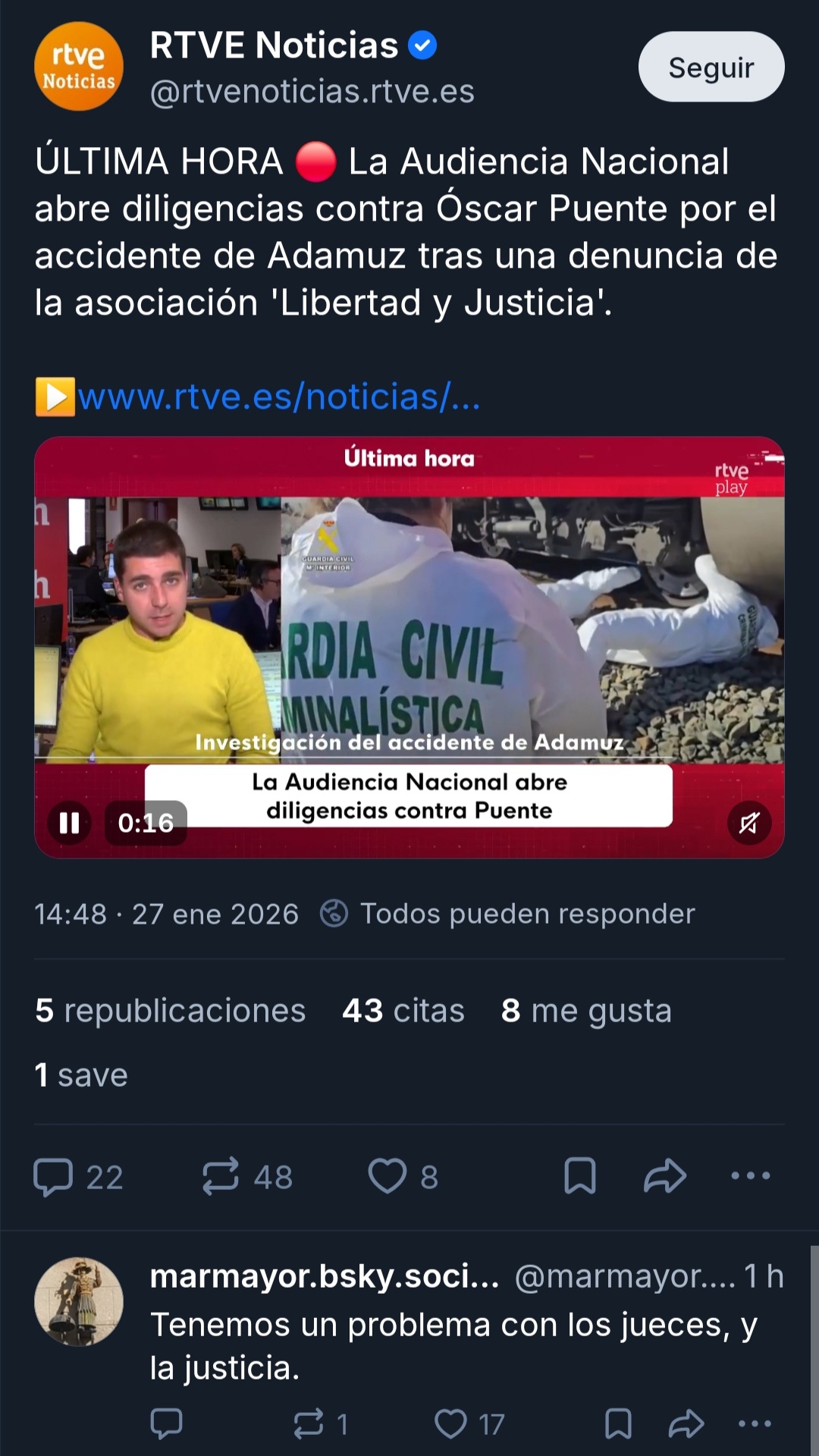View the 8 me gusta list
This screenshot has height=1456, width=819.
click(585, 1011)
